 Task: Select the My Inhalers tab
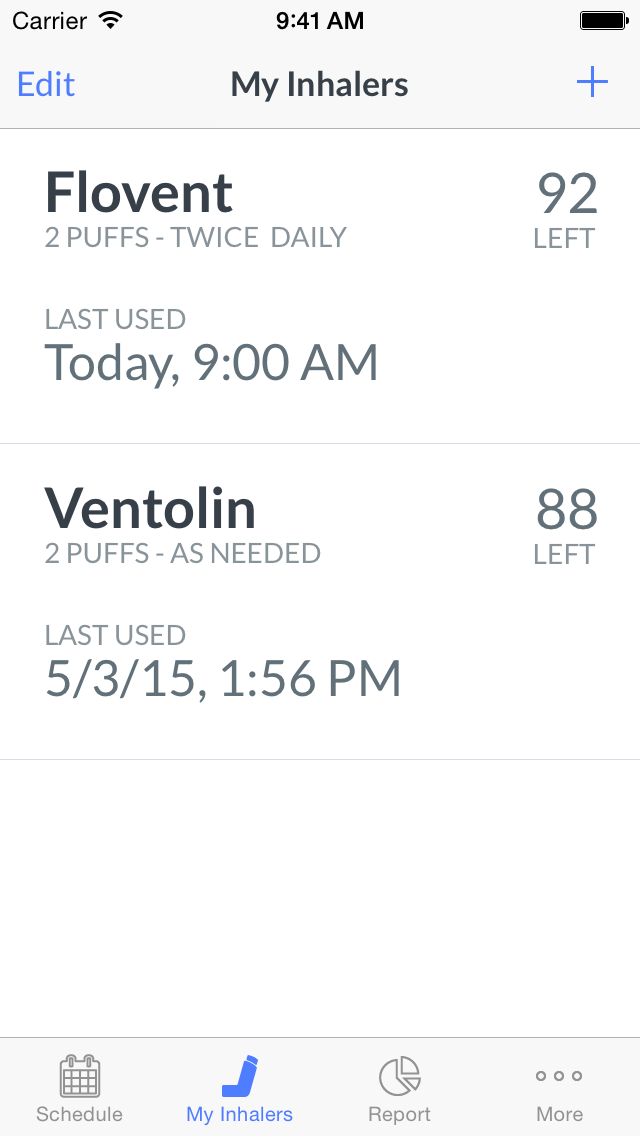pos(240,1088)
